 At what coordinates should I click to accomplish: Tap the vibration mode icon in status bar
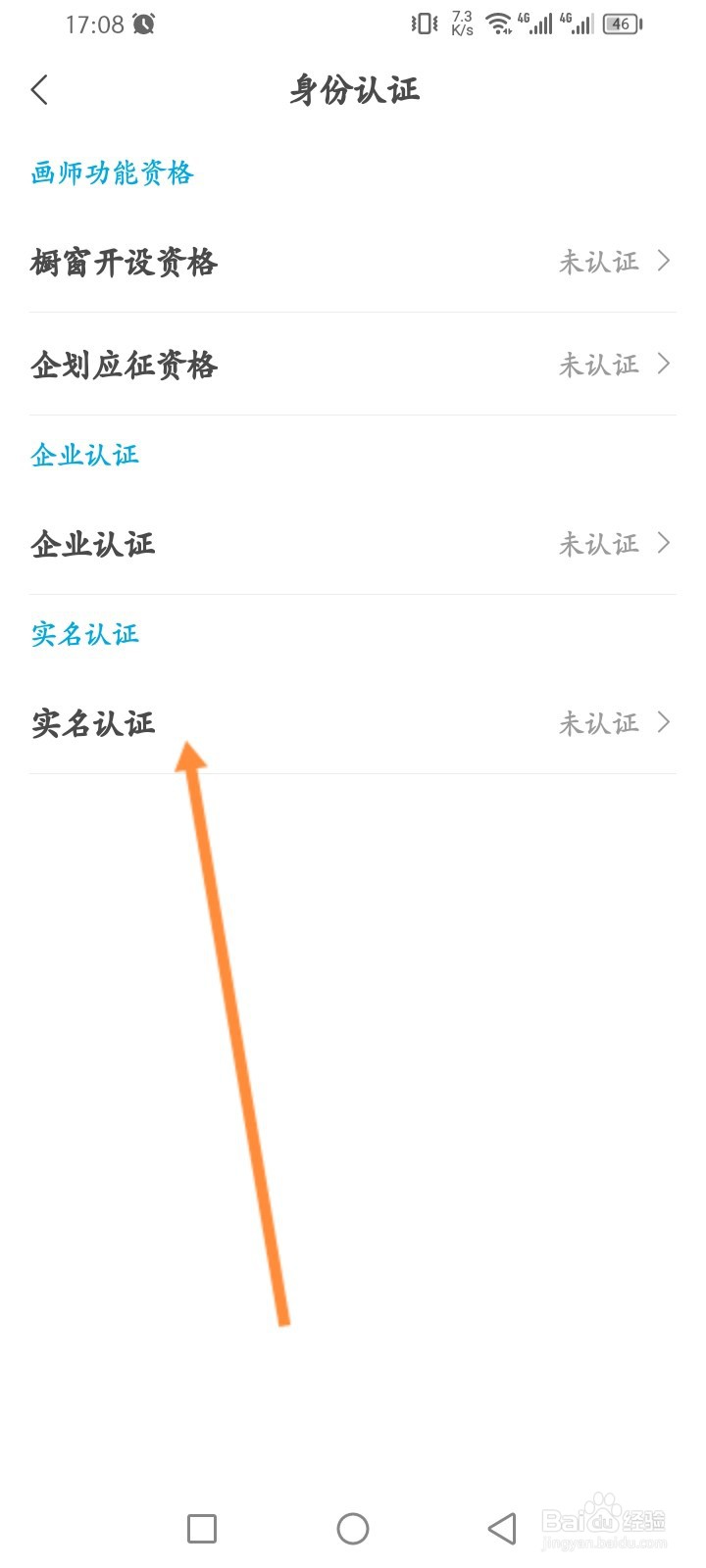(x=422, y=24)
